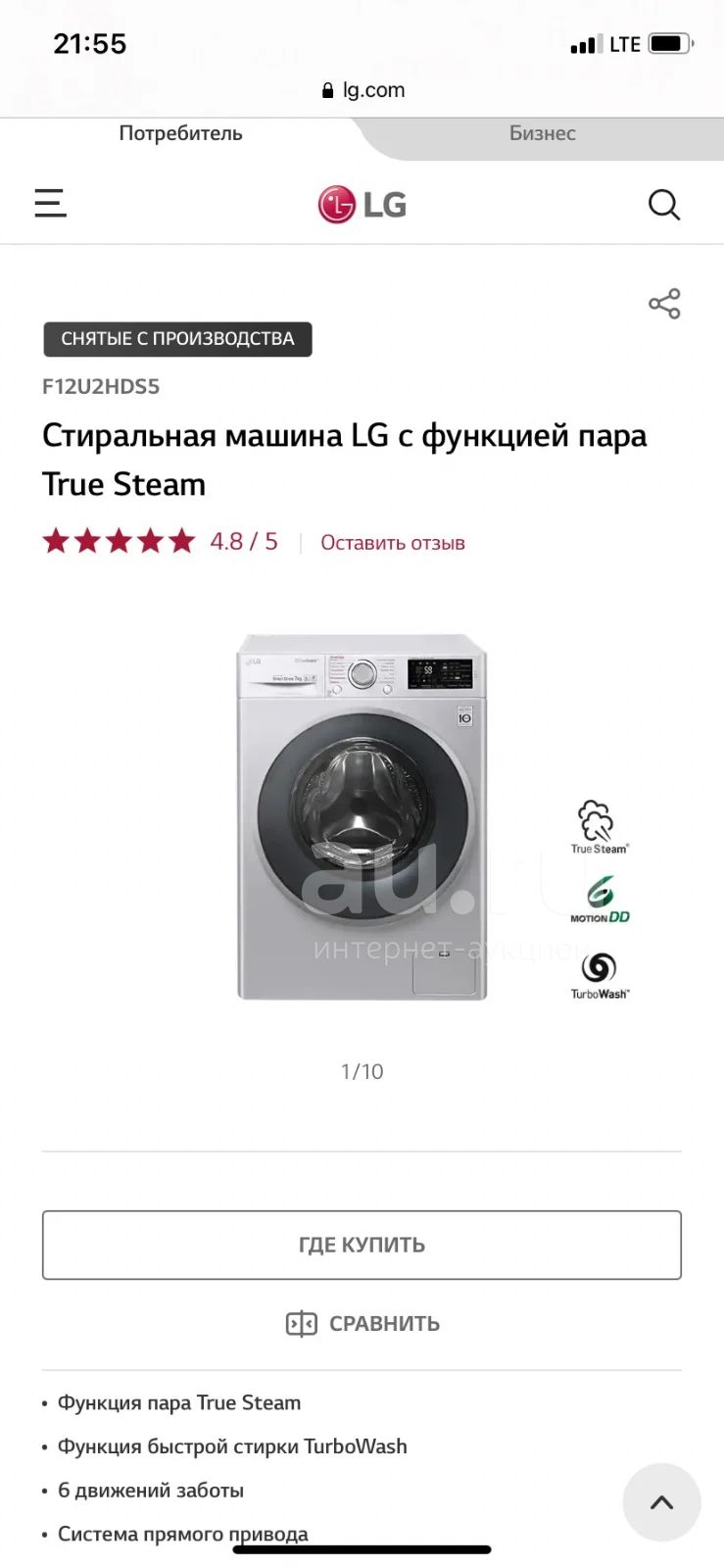Tap СРАВНИТЬ to compare products
Screen dimensions: 724x1568
tap(362, 1324)
